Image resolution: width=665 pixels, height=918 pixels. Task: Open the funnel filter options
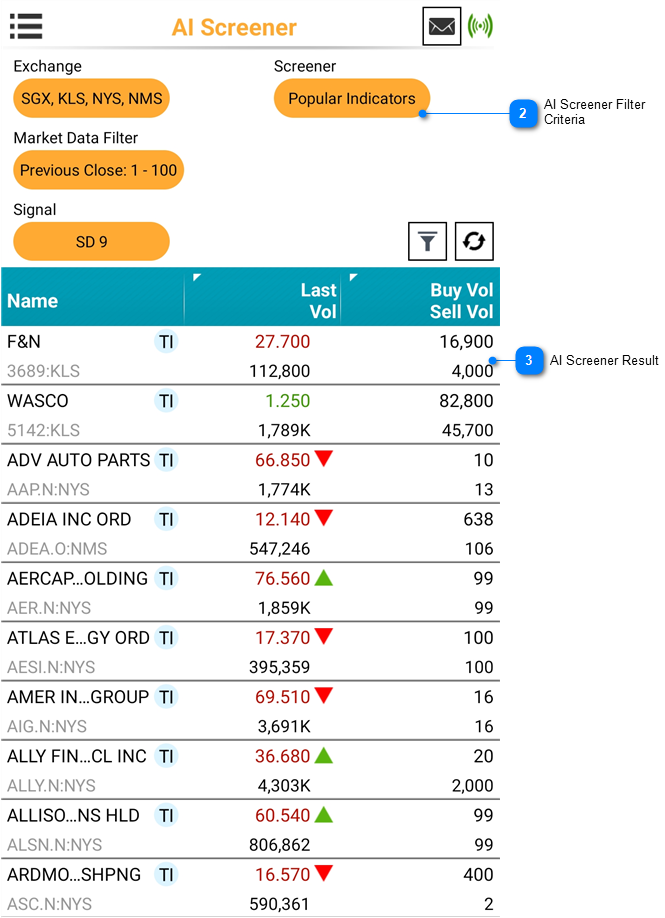pos(427,242)
